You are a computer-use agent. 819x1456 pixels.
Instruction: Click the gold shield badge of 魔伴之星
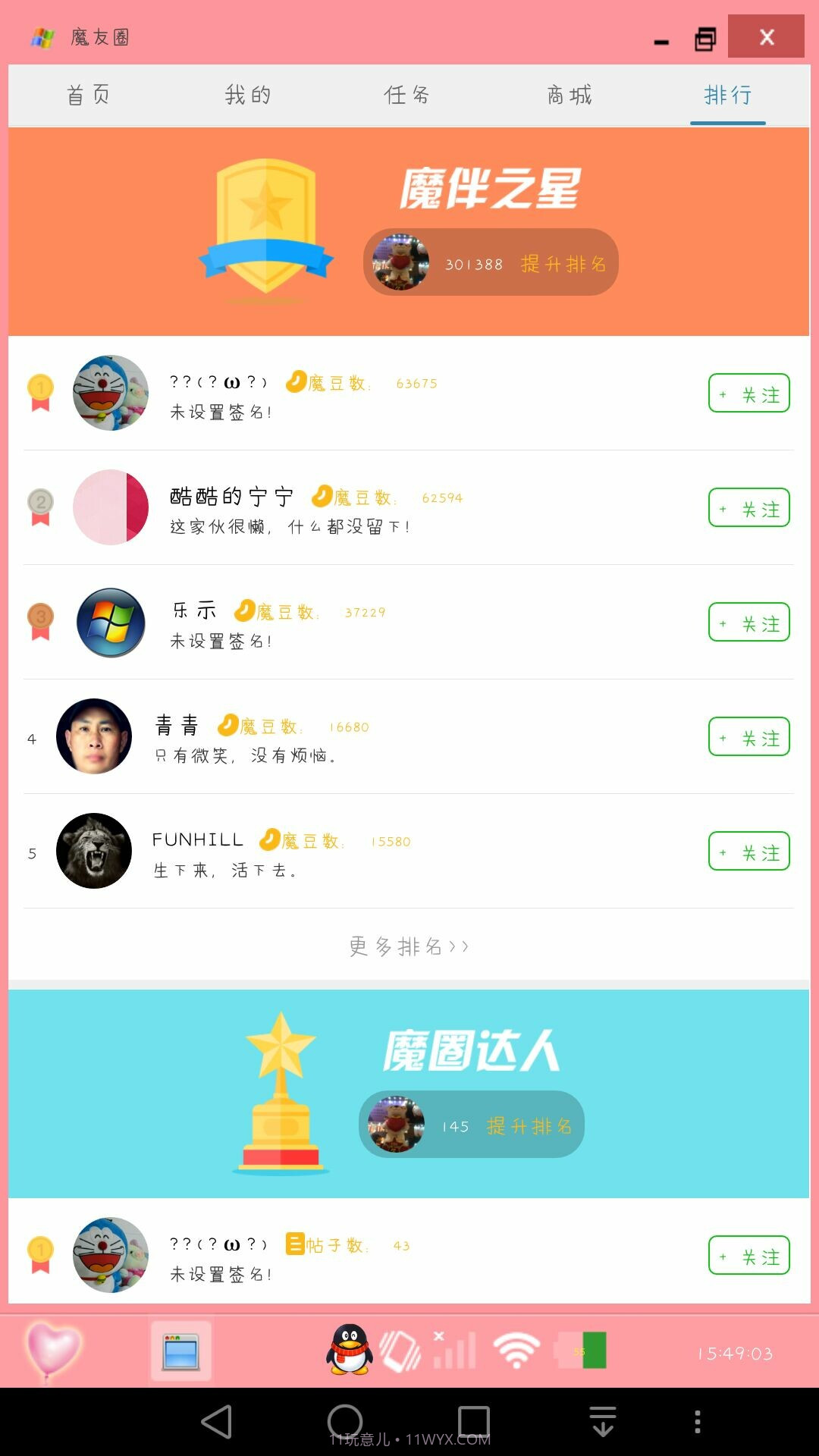[x=267, y=227]
